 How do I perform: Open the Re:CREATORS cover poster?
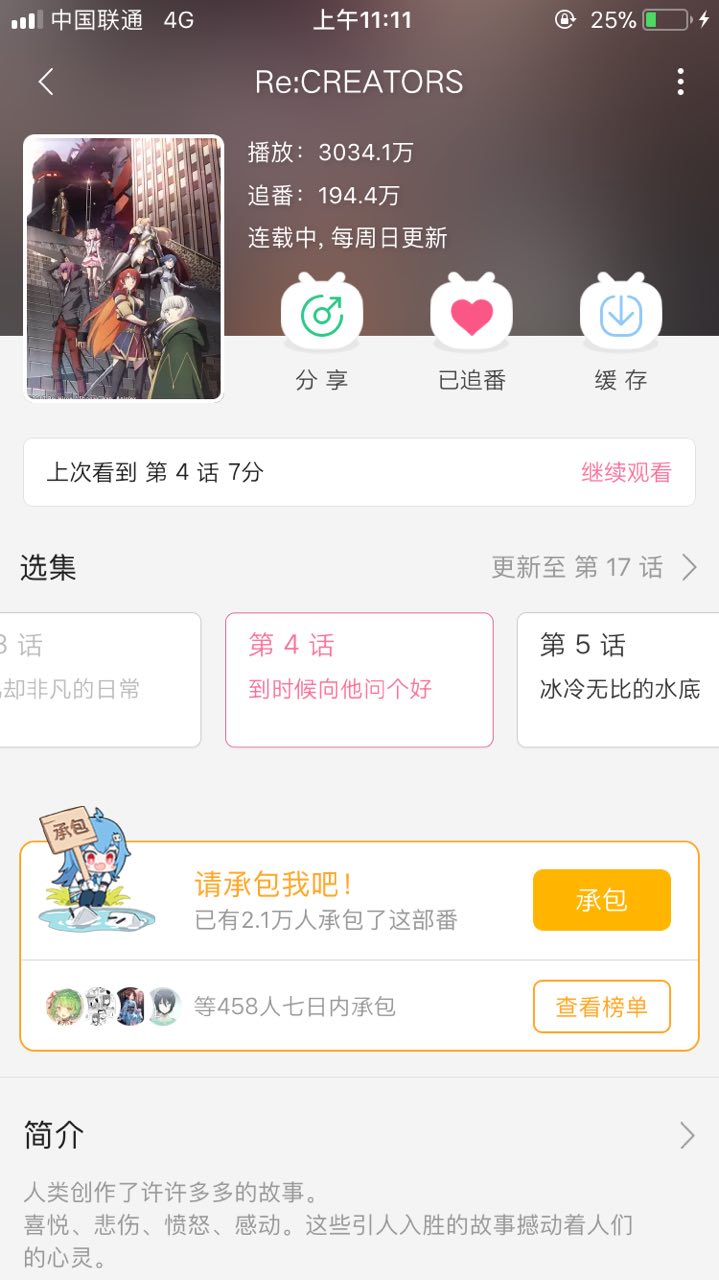click(x=123, y=268)
